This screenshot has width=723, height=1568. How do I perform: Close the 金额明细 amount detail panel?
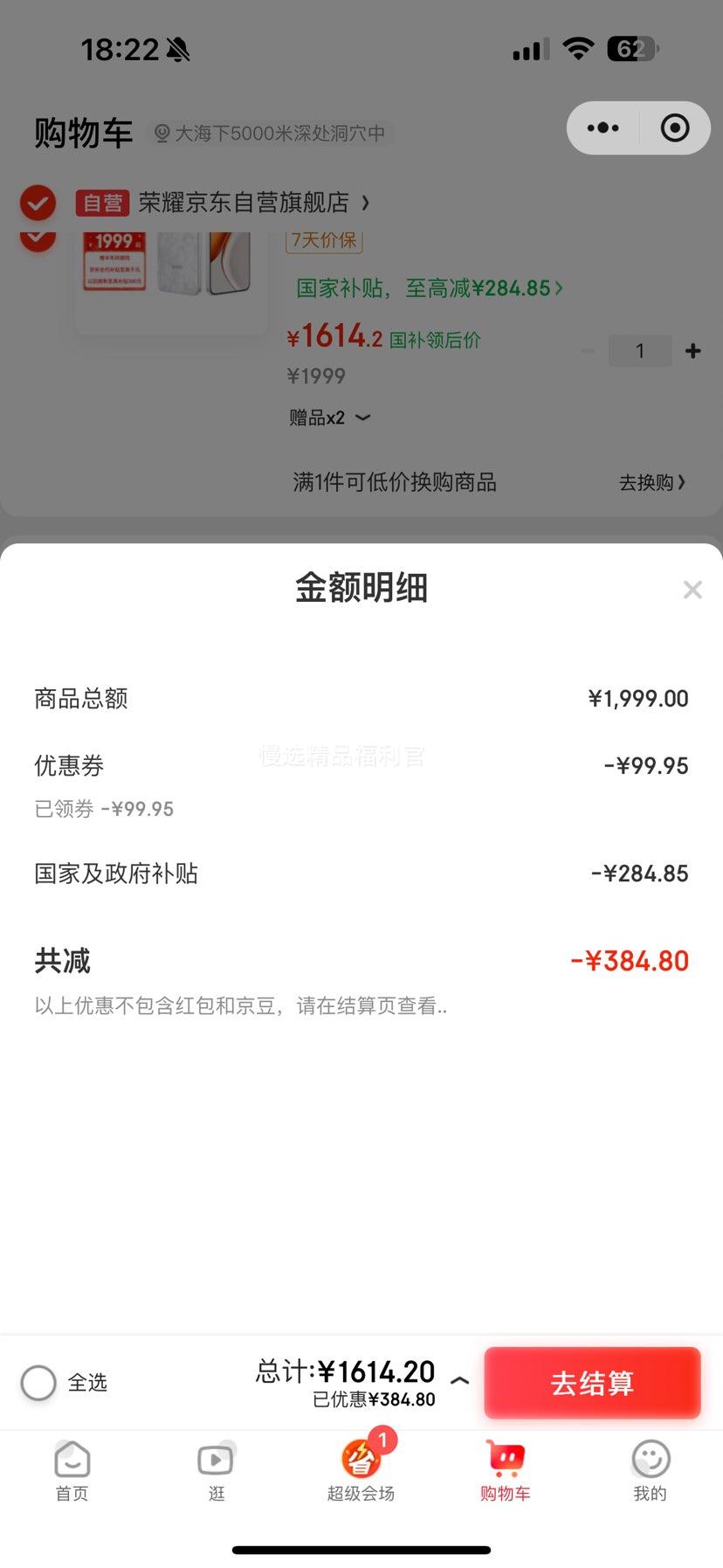pyautogui.click(x=692, y=590)
